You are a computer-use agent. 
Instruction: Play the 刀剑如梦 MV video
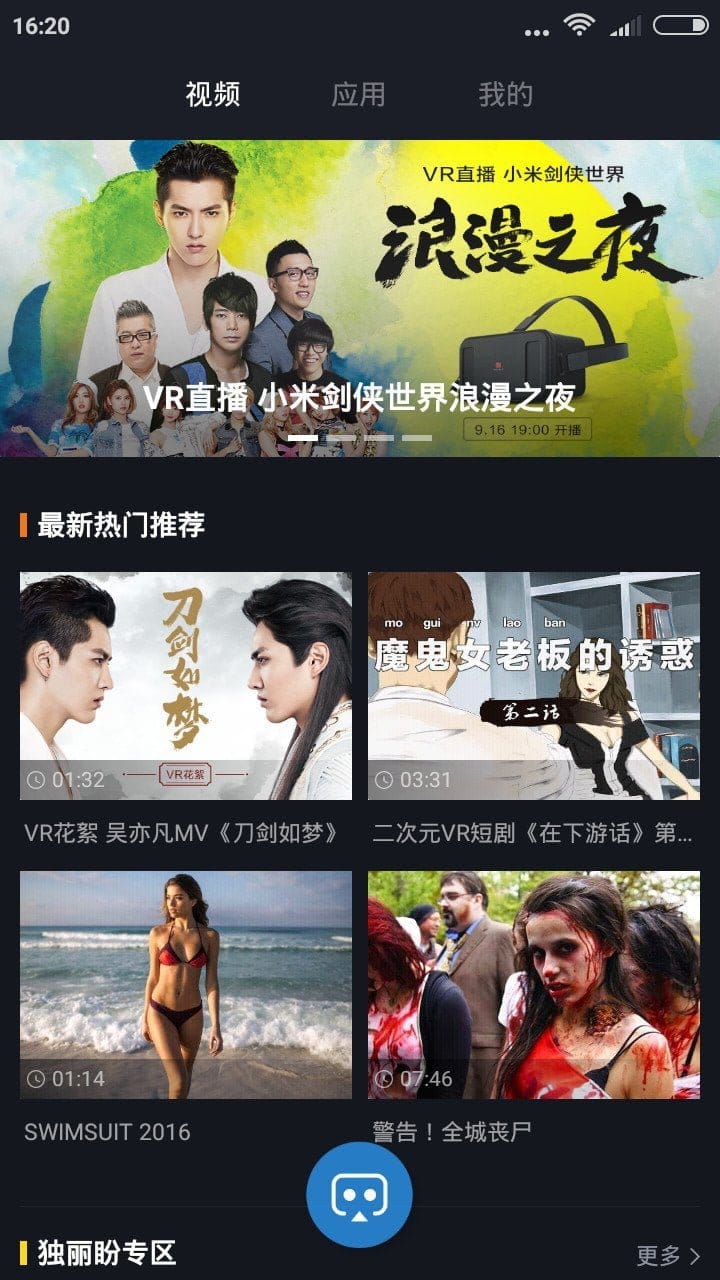coord(186,686)
